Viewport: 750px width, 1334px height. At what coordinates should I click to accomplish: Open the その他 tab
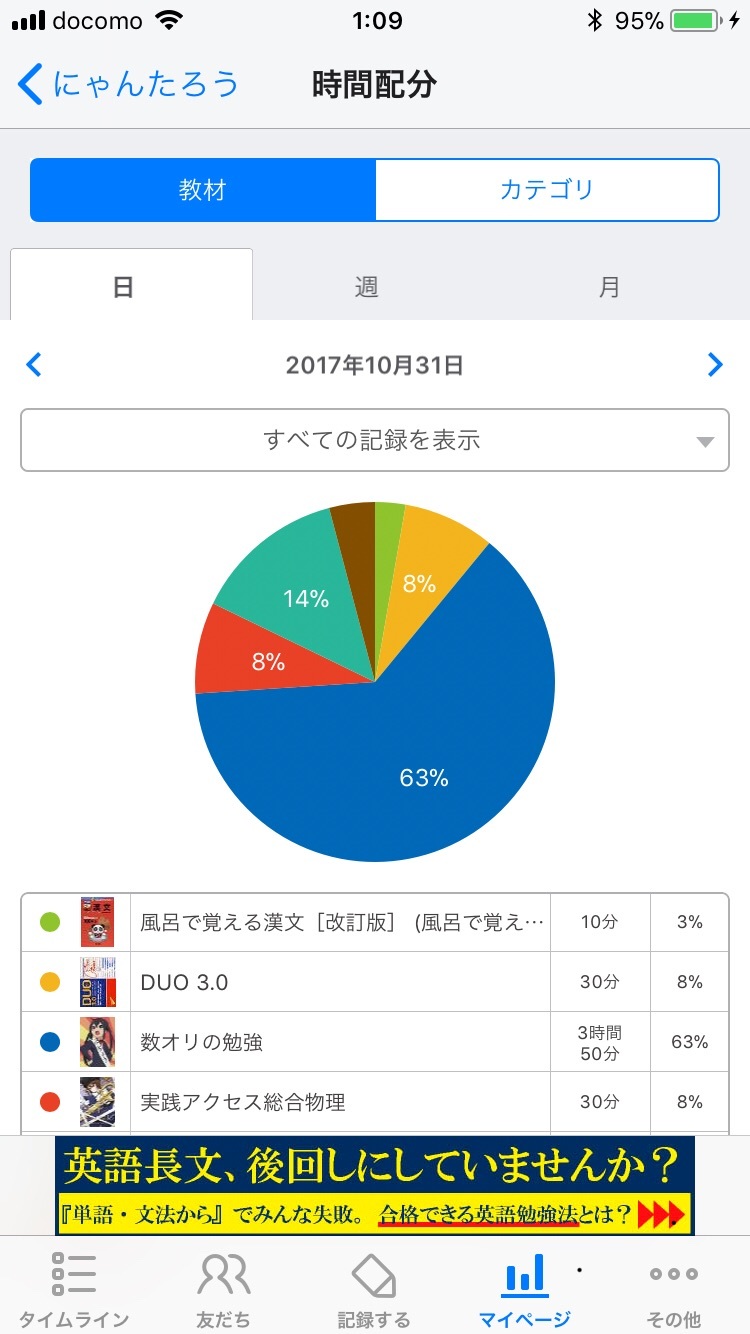pyautogui.click(x=674, y=1288)
